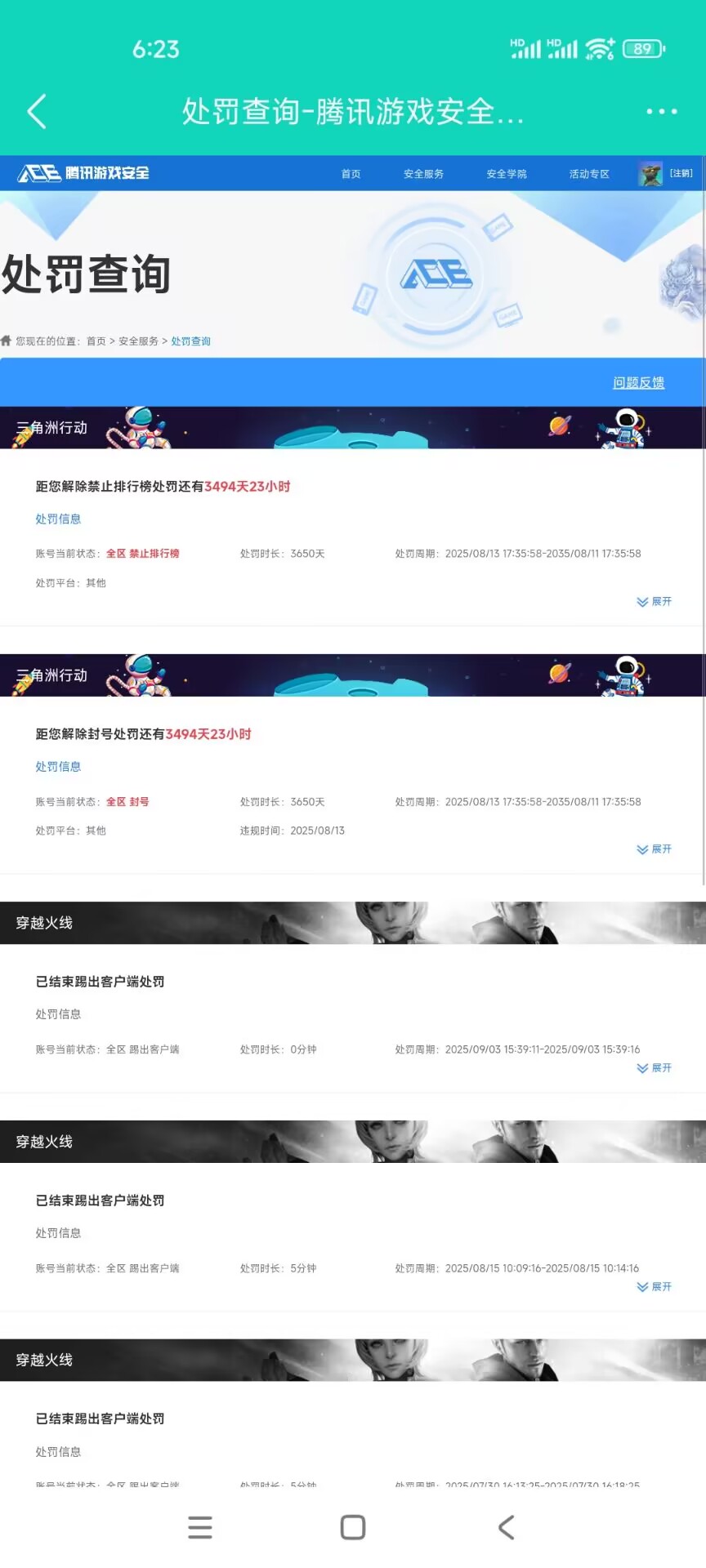
Task: Expand the 封号 penalty details
Action: (654, 849)
